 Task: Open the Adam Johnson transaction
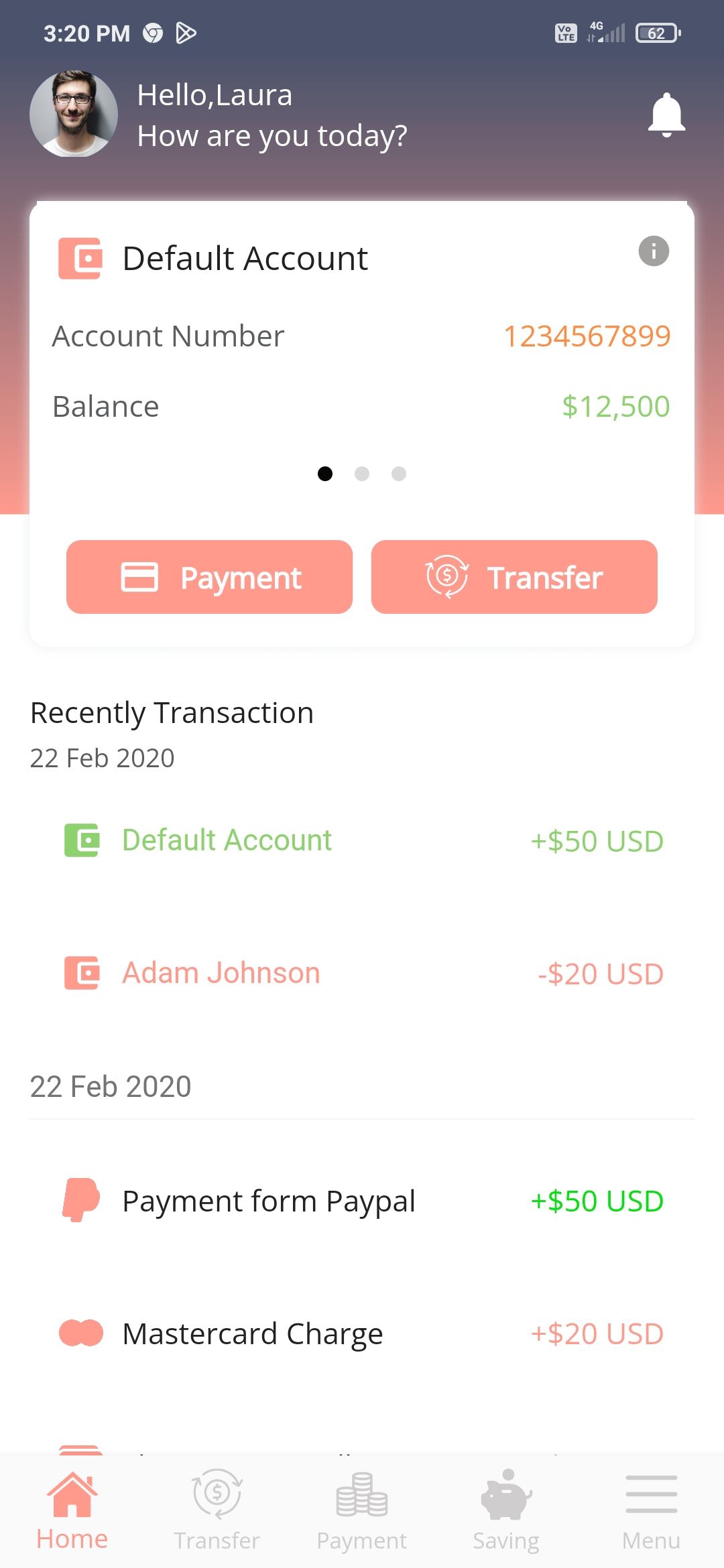(362, 973)
